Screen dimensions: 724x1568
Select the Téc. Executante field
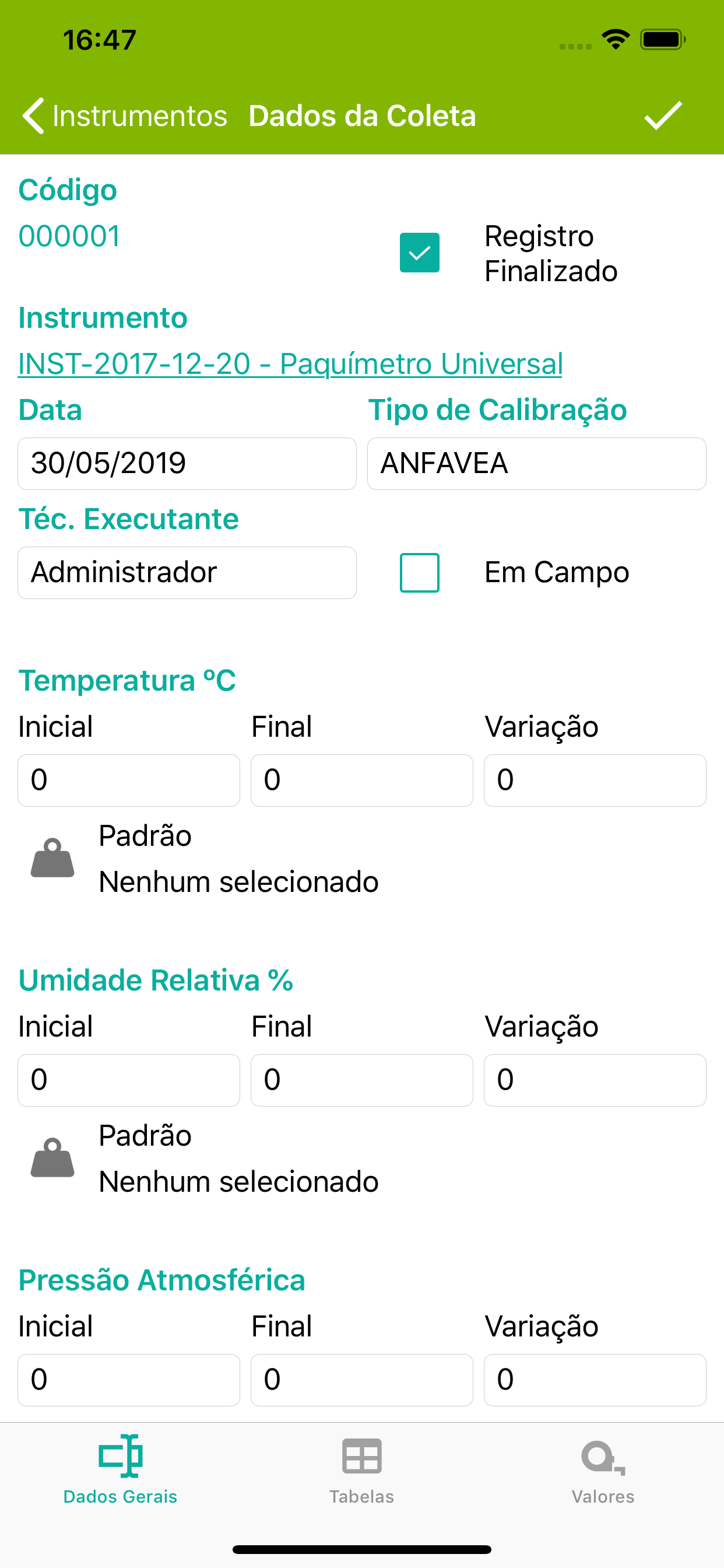187,572
